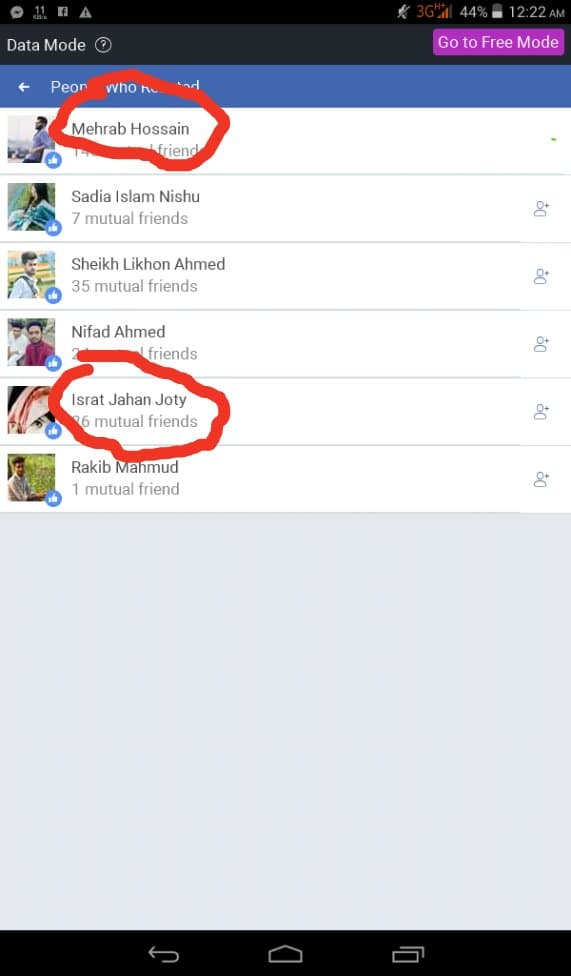The image size is (571, 976).
Task: Open Data Mode help question mark
Action: [103, 45]
